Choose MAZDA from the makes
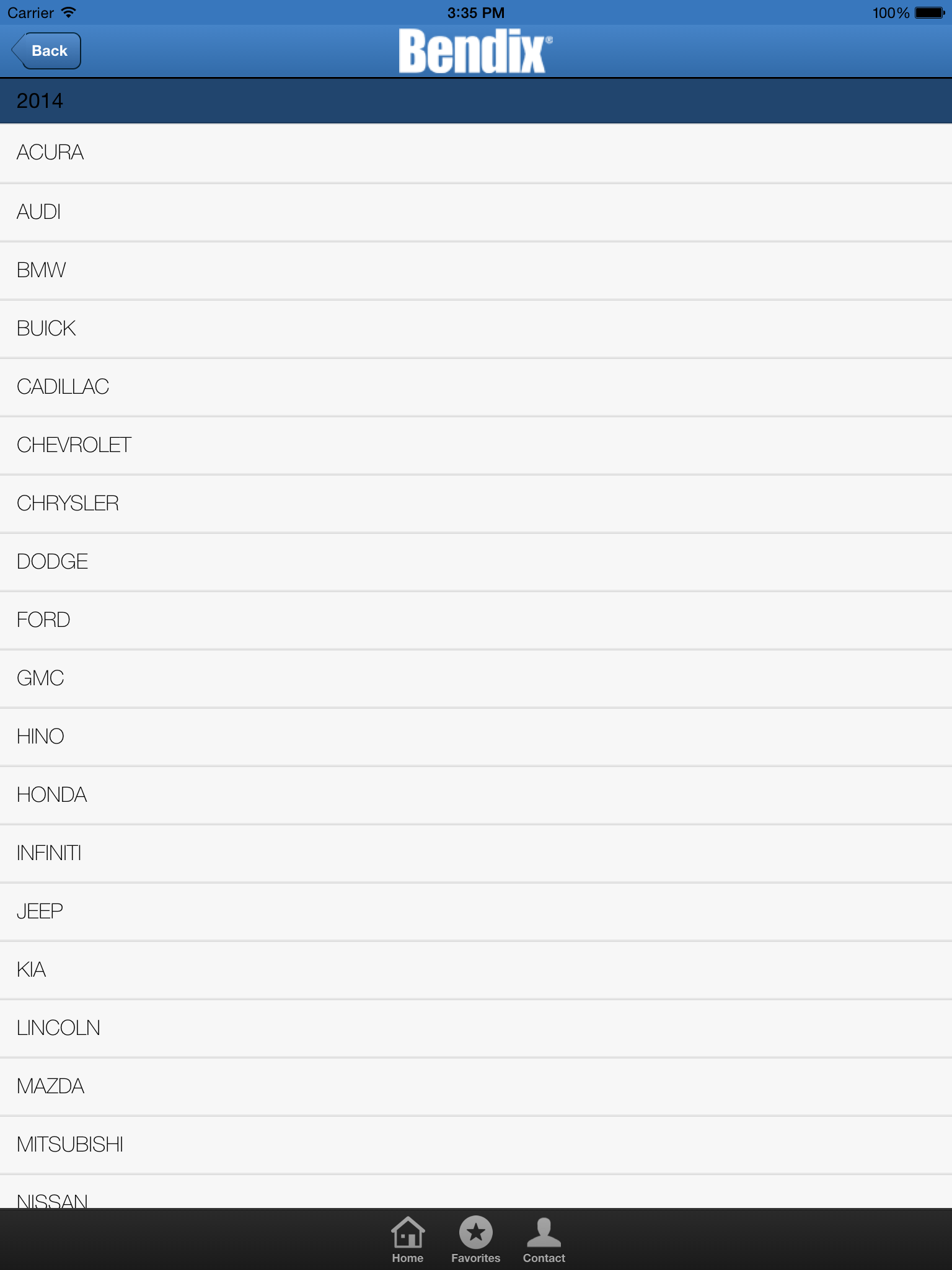 point(51,1086)
